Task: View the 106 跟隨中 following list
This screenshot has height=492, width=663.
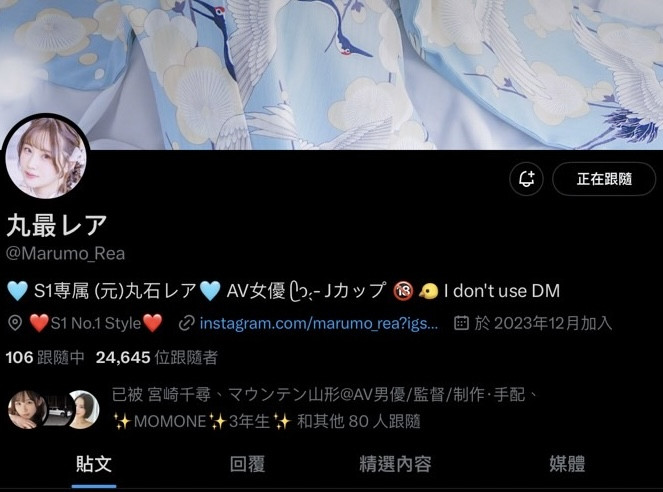Action: coord(44,357)
